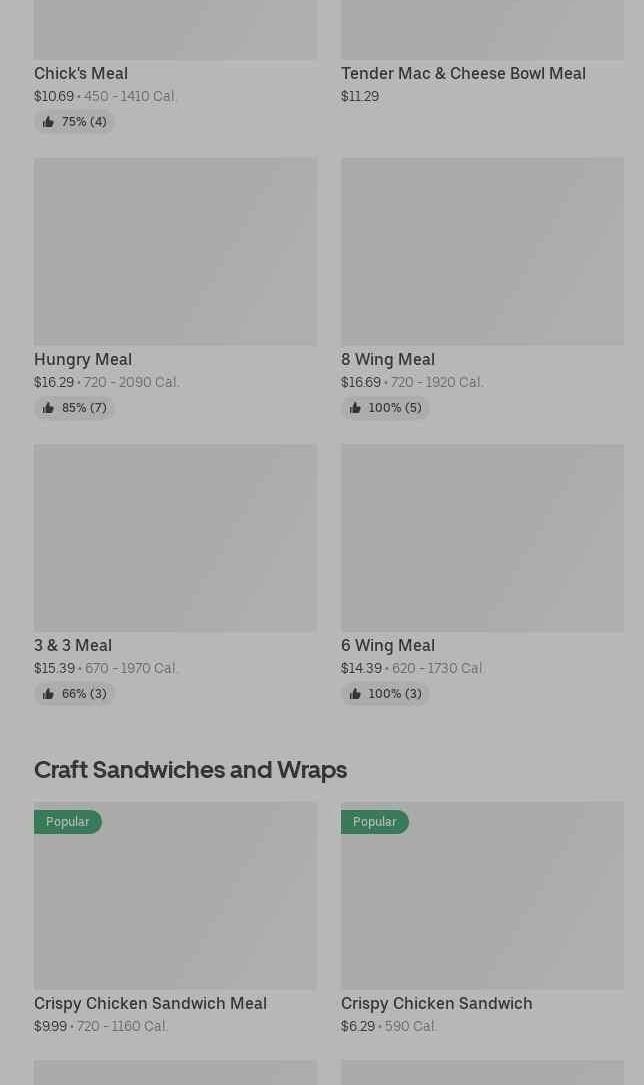Image resolution: width=644 pixels, height=1085 pixels.
Task: Choose the 3 & 3 Meal
Action: (175, 574)
